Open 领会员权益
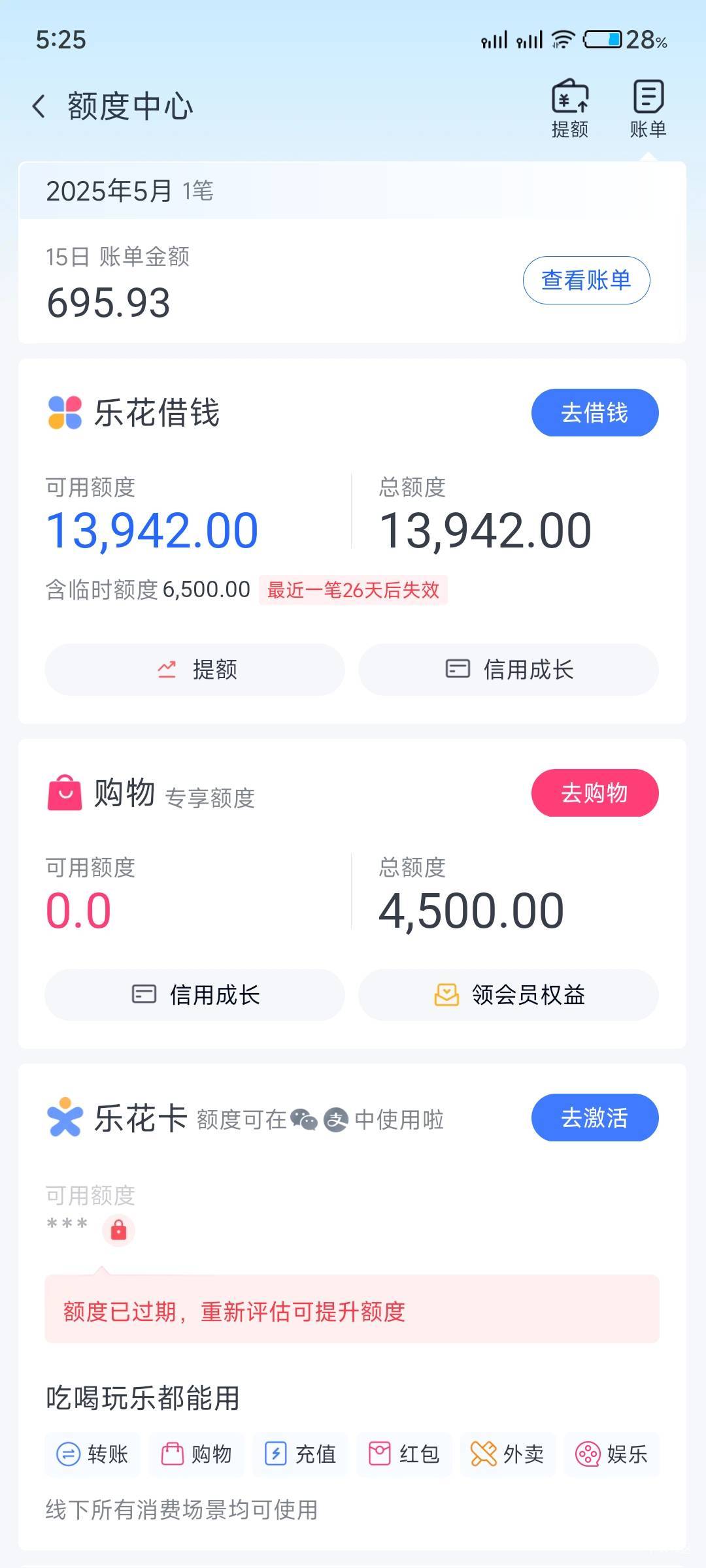This screenshot has width=706, height=1568. pyautogui.click(x=509, y=995)
